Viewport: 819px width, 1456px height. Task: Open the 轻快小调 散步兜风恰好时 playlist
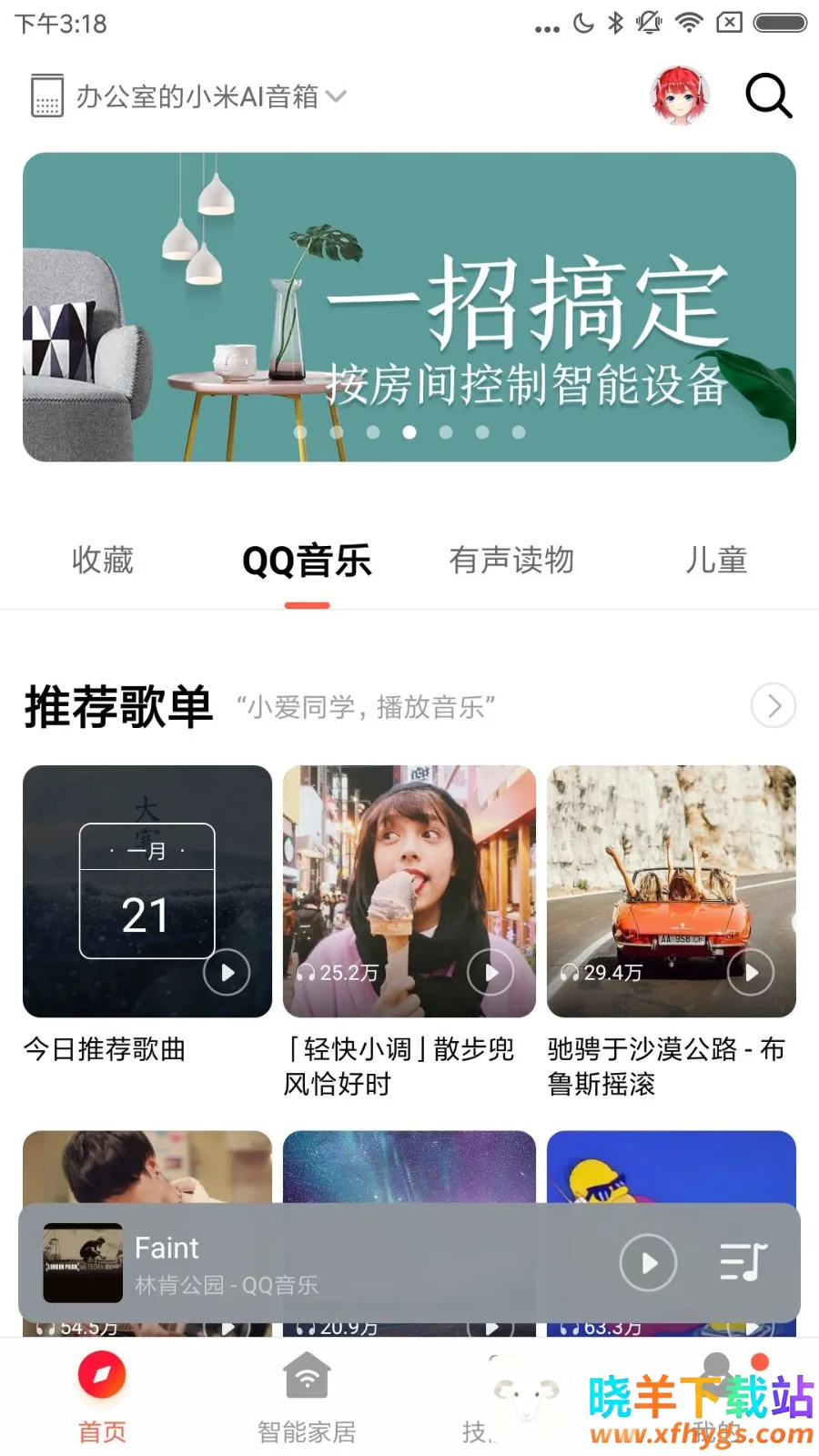tap(409, 891)
